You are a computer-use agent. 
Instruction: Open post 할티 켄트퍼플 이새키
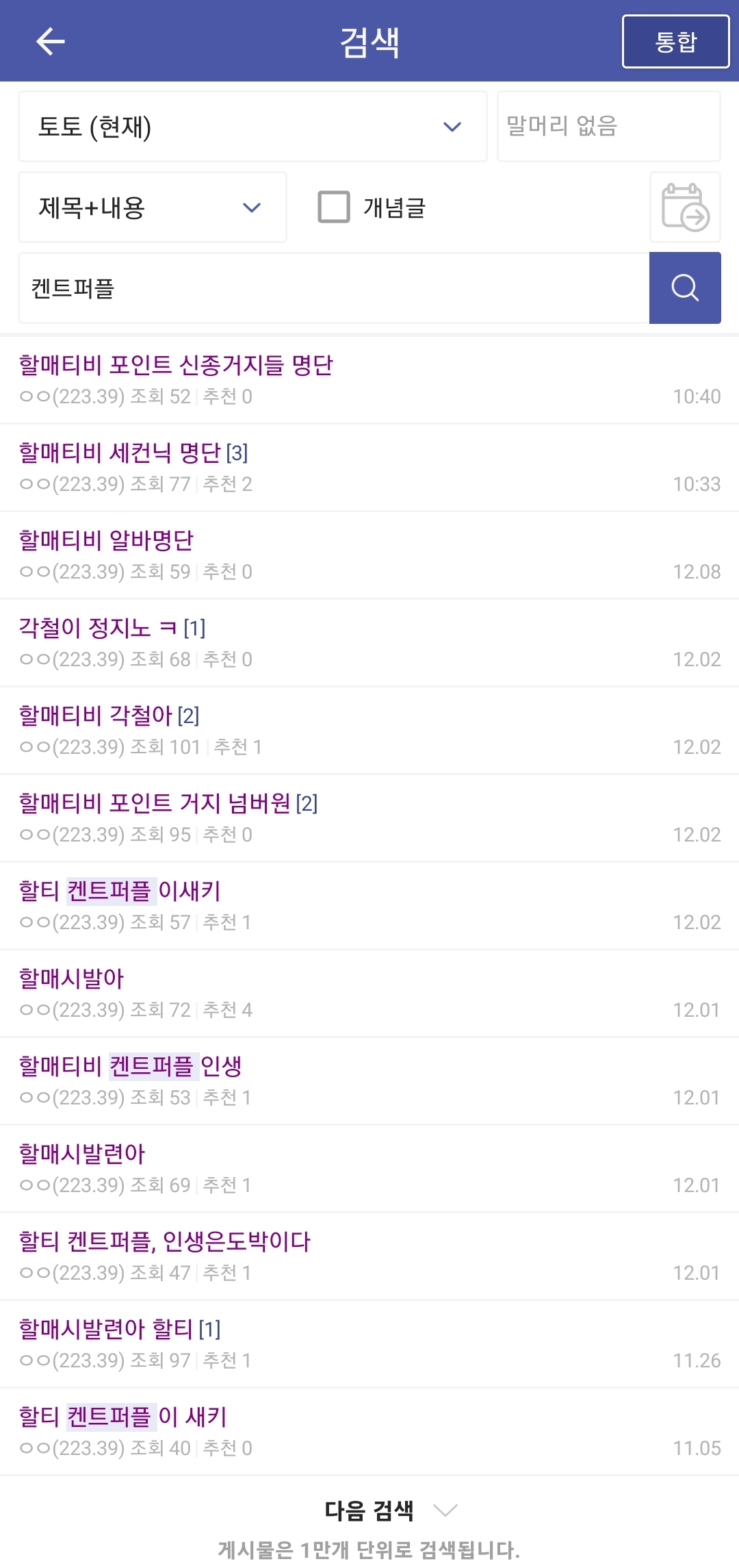(120, 892)
